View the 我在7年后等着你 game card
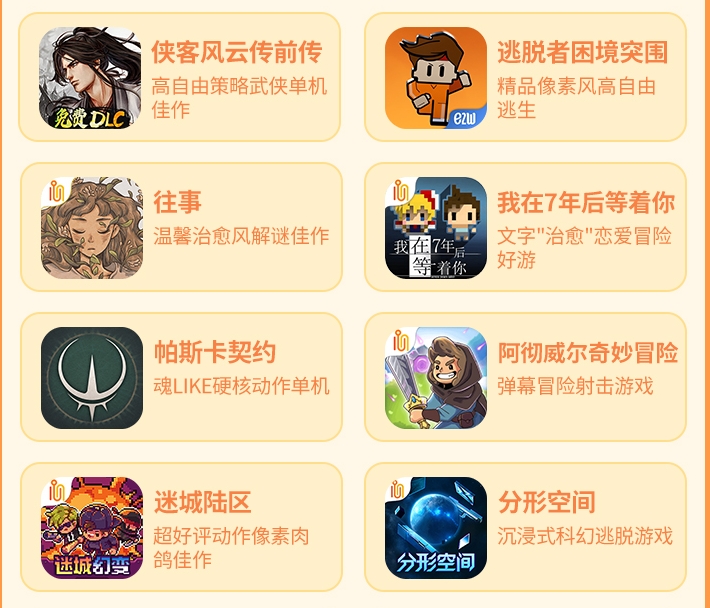The width and height of the screenshot is (710, 608). click(525, 228)
